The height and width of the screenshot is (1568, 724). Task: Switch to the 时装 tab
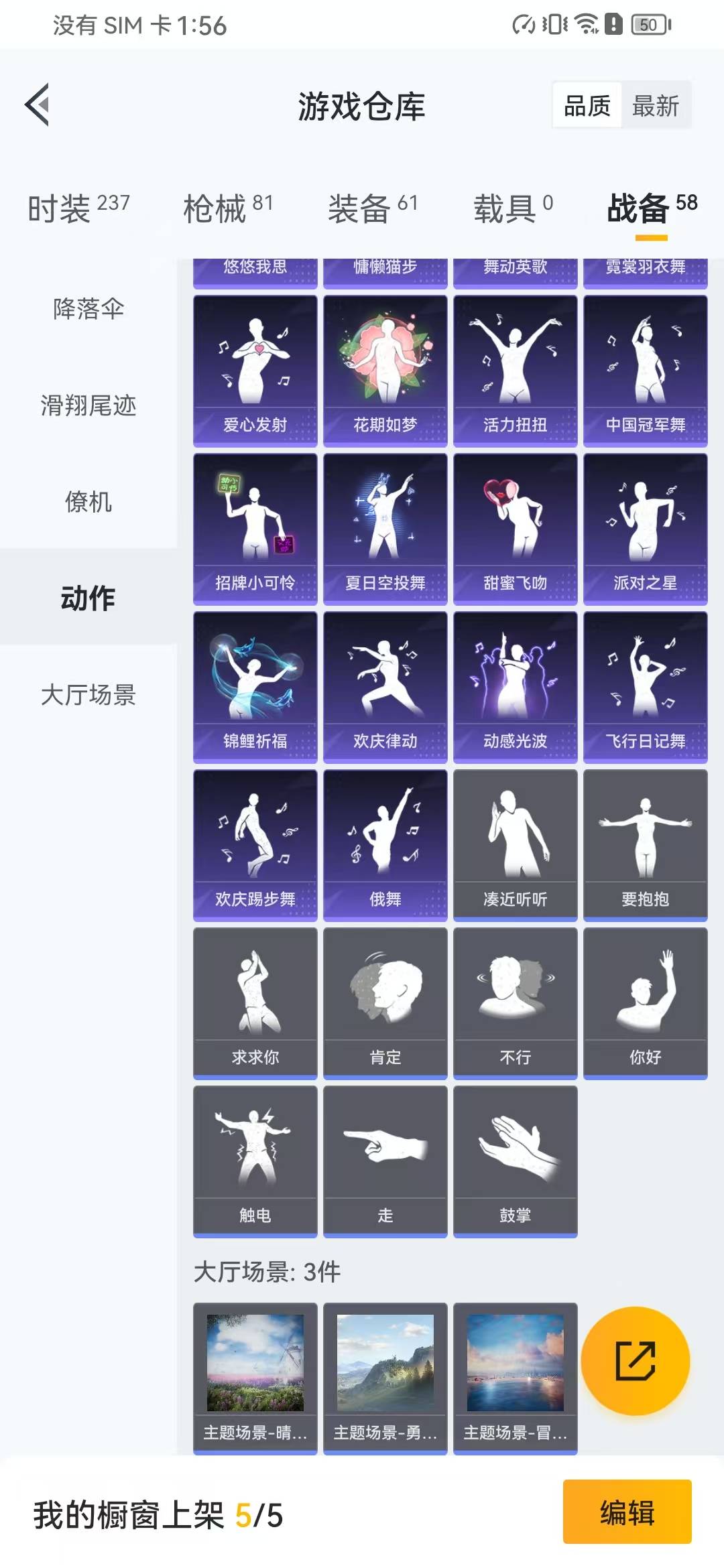78,208
